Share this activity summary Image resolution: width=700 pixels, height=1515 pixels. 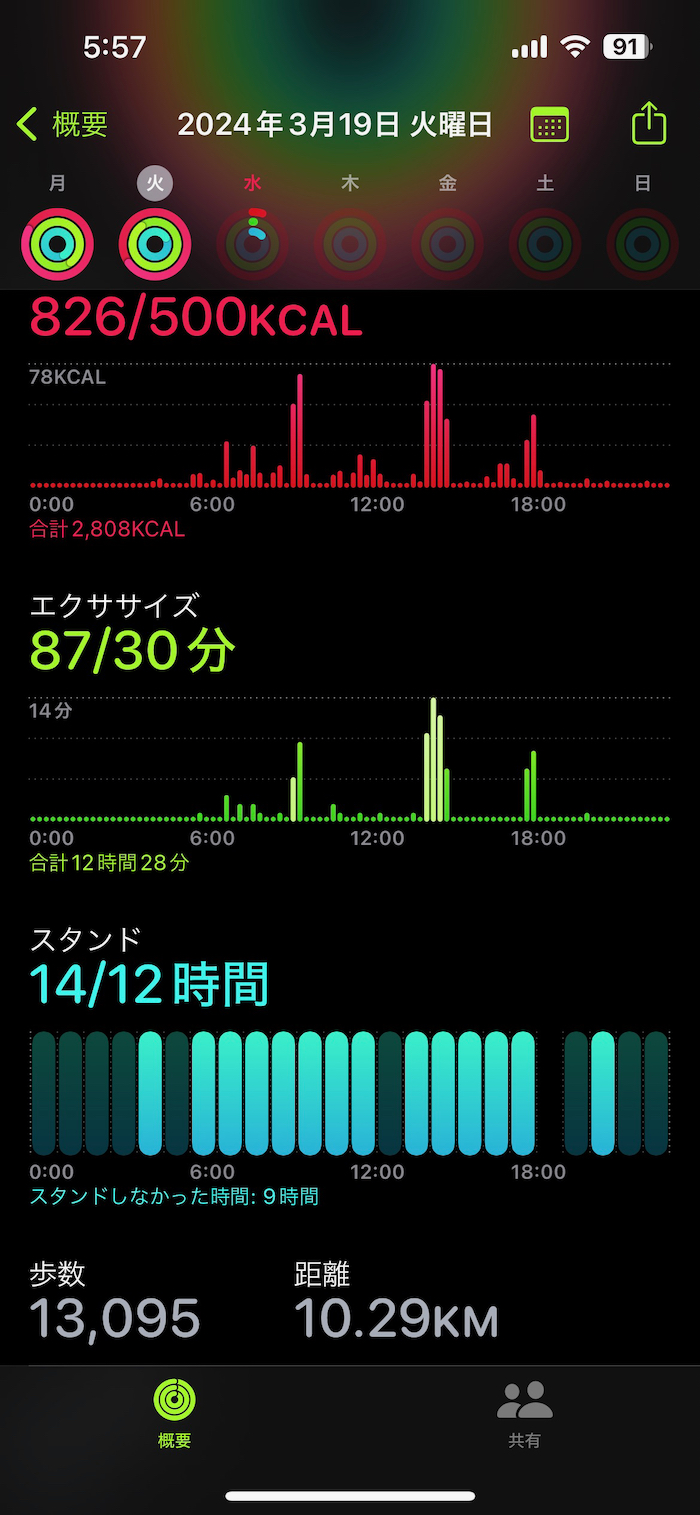coord(649,125)
